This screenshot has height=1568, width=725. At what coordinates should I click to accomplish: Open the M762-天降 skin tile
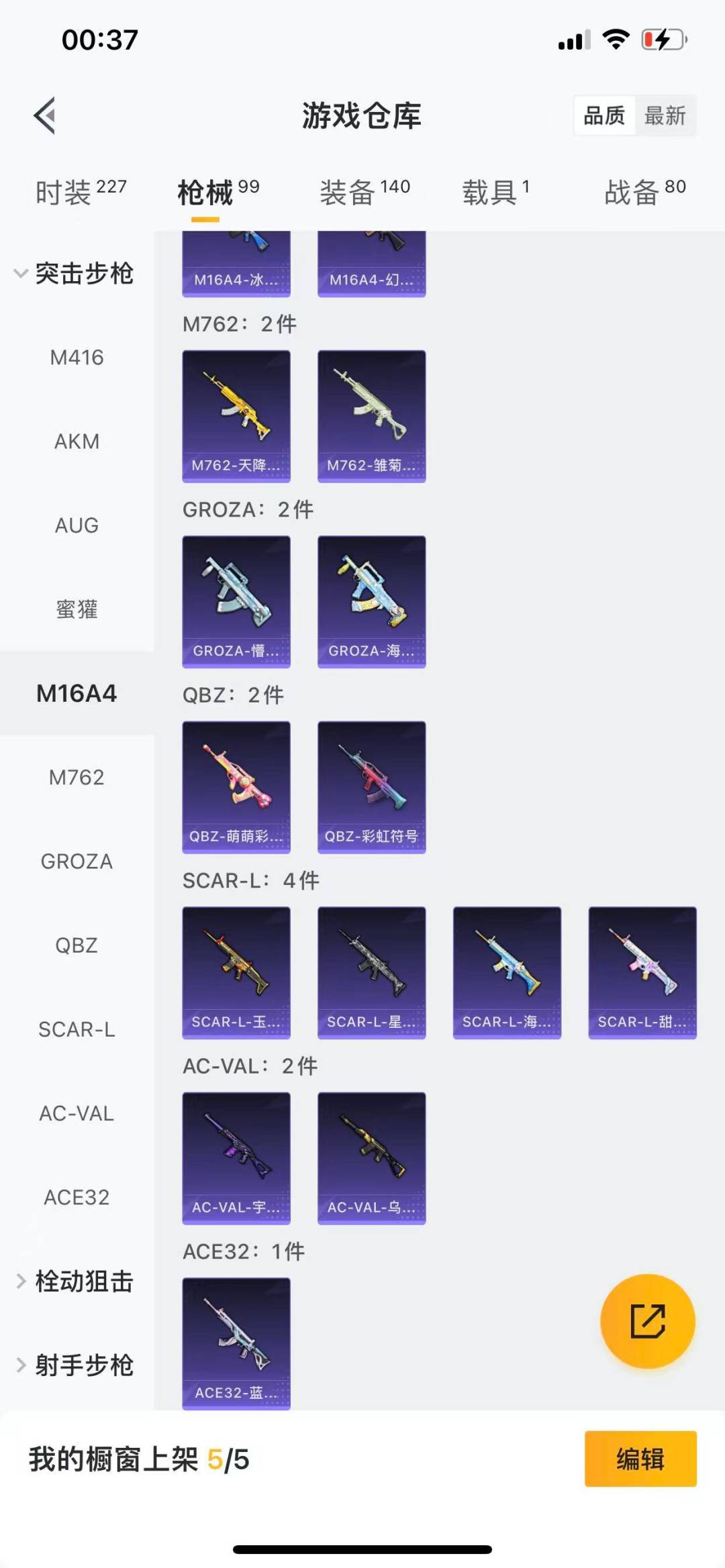[x=236, y=416]
